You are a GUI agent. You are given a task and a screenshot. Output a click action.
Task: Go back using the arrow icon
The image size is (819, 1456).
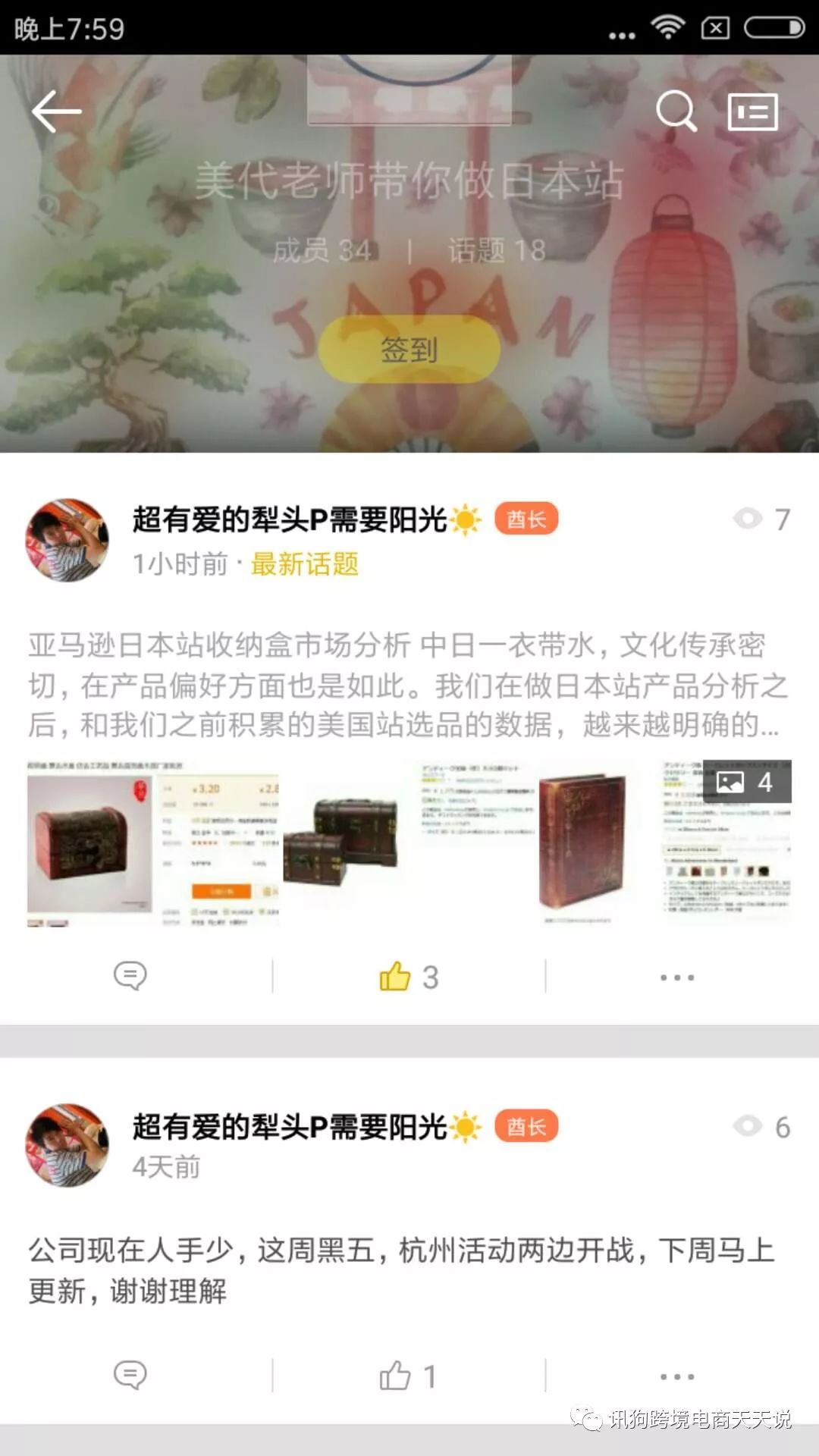point(57,111)
